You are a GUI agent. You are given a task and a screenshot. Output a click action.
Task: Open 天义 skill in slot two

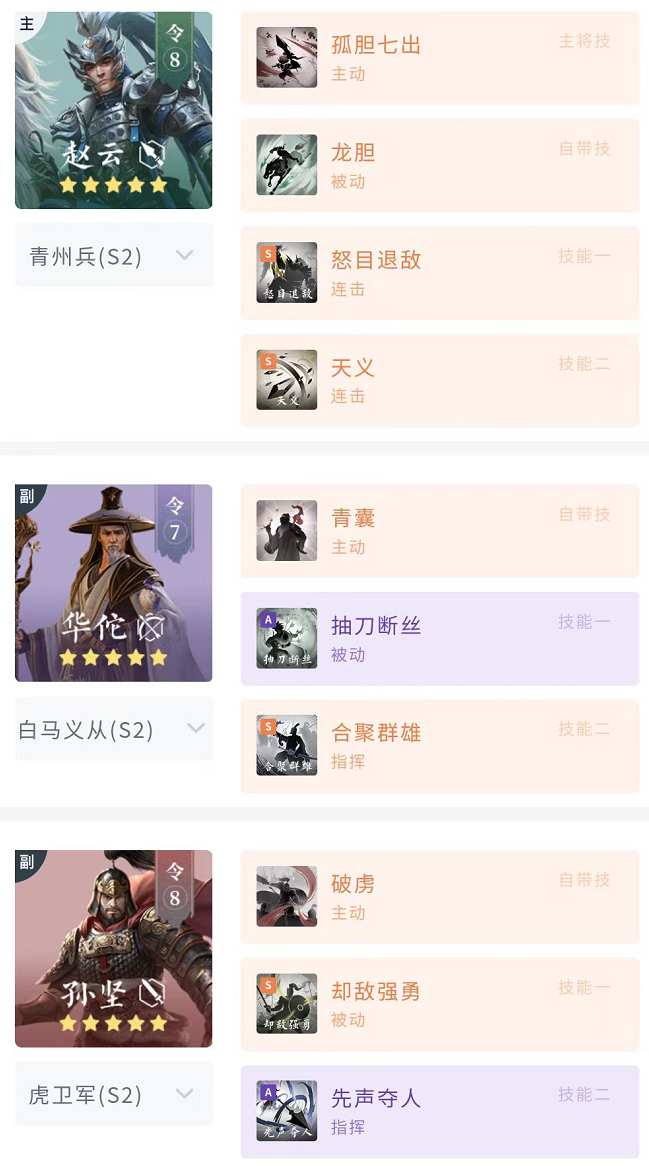pos(439,380)
